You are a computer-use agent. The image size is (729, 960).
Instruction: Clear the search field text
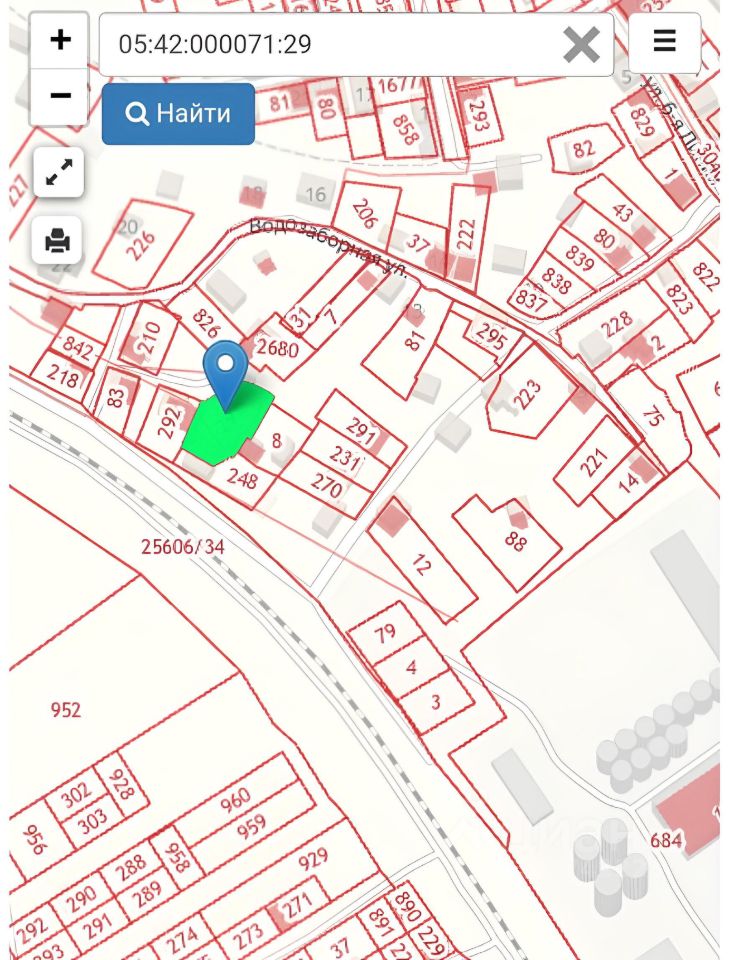[581, 44]
